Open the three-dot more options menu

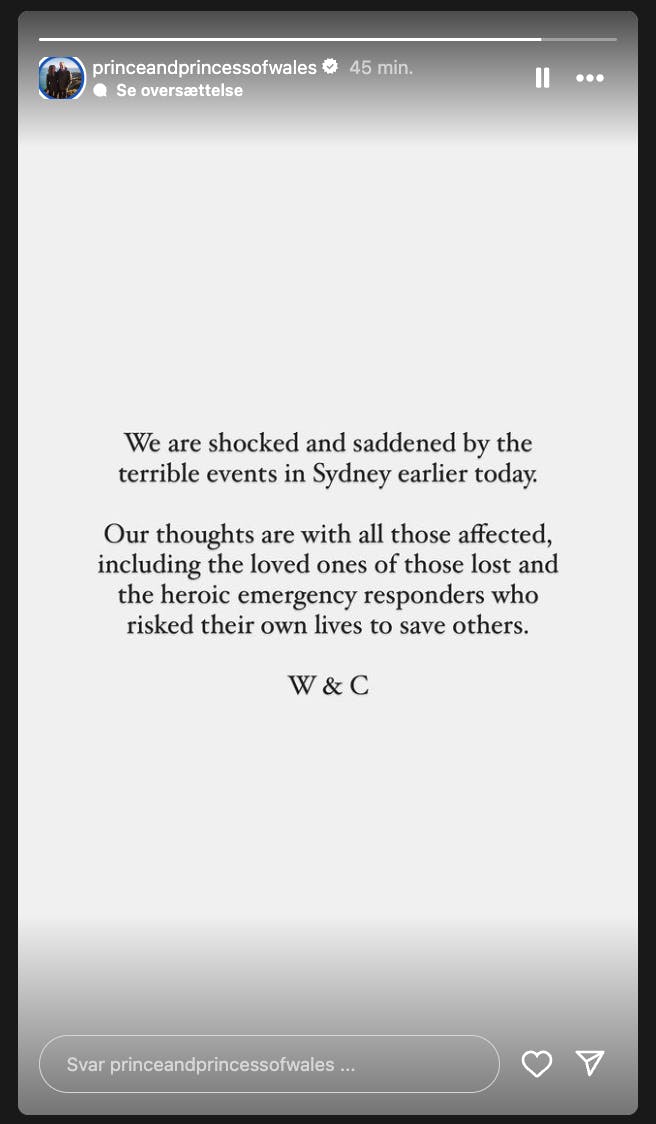pyautogui.click(x=590, y=78)
